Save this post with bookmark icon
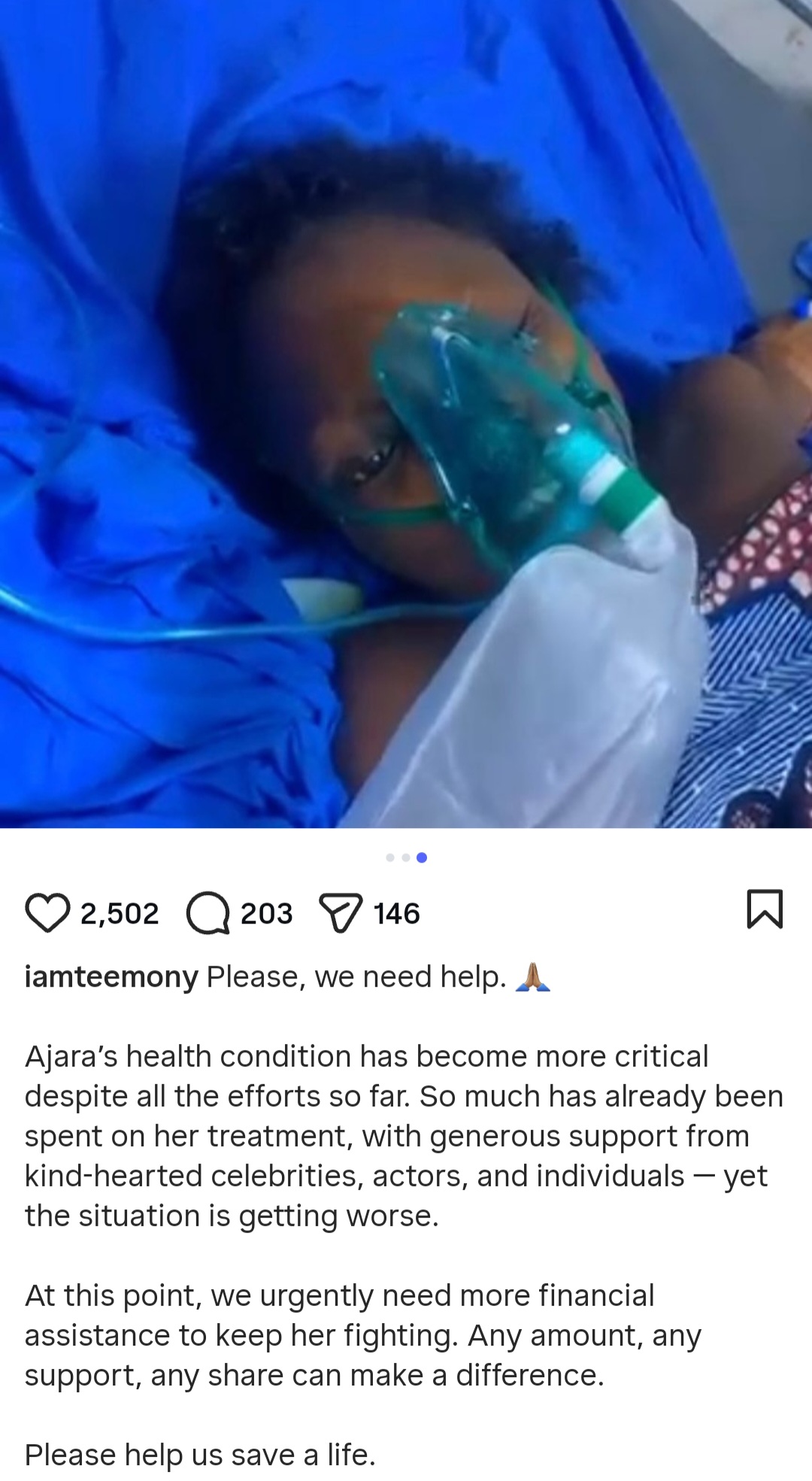The image size is (812, 1481). tap(765, 909)
